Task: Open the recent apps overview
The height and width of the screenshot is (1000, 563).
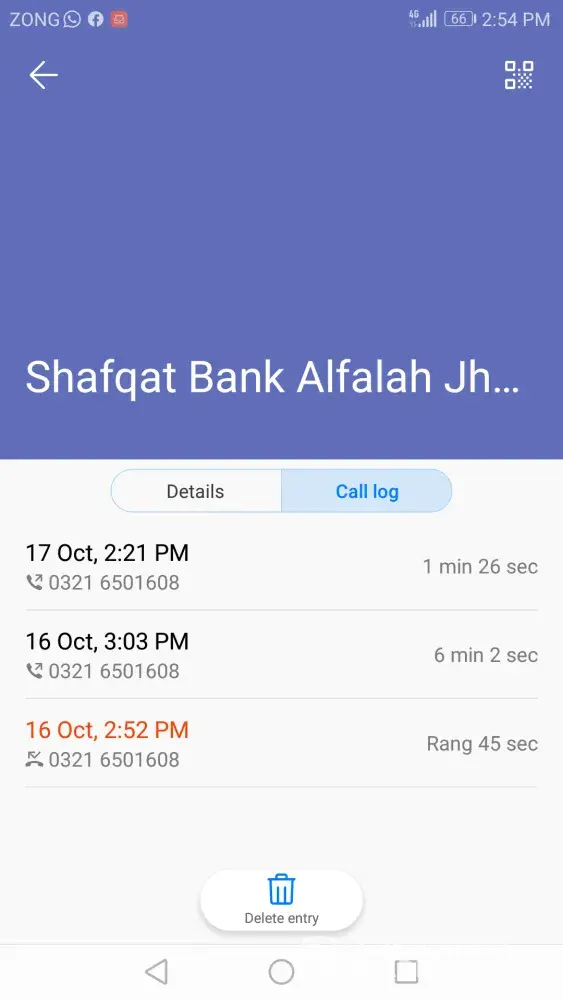Action: click(x=406, y=972)
